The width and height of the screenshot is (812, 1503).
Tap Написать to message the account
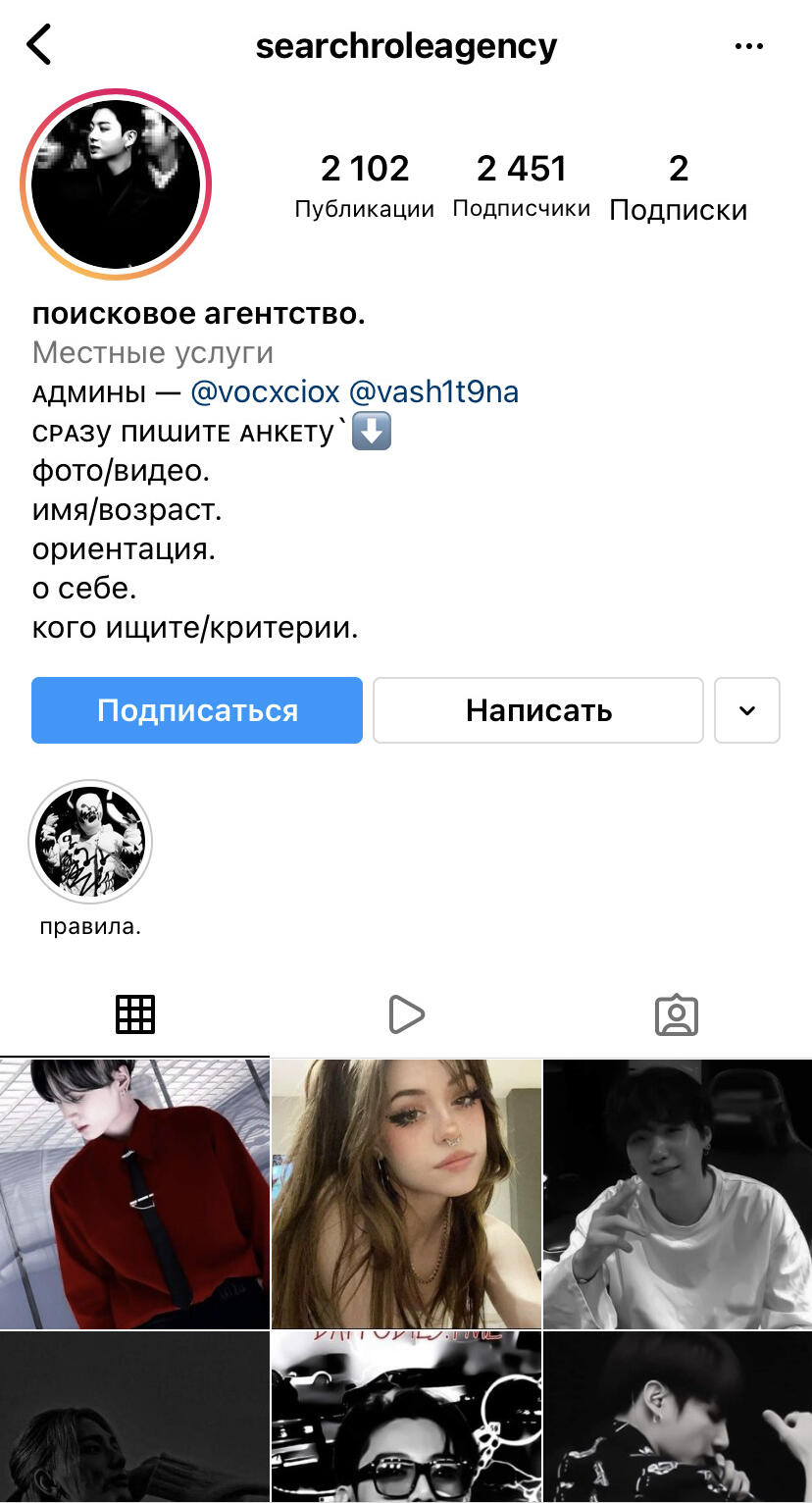538,710
